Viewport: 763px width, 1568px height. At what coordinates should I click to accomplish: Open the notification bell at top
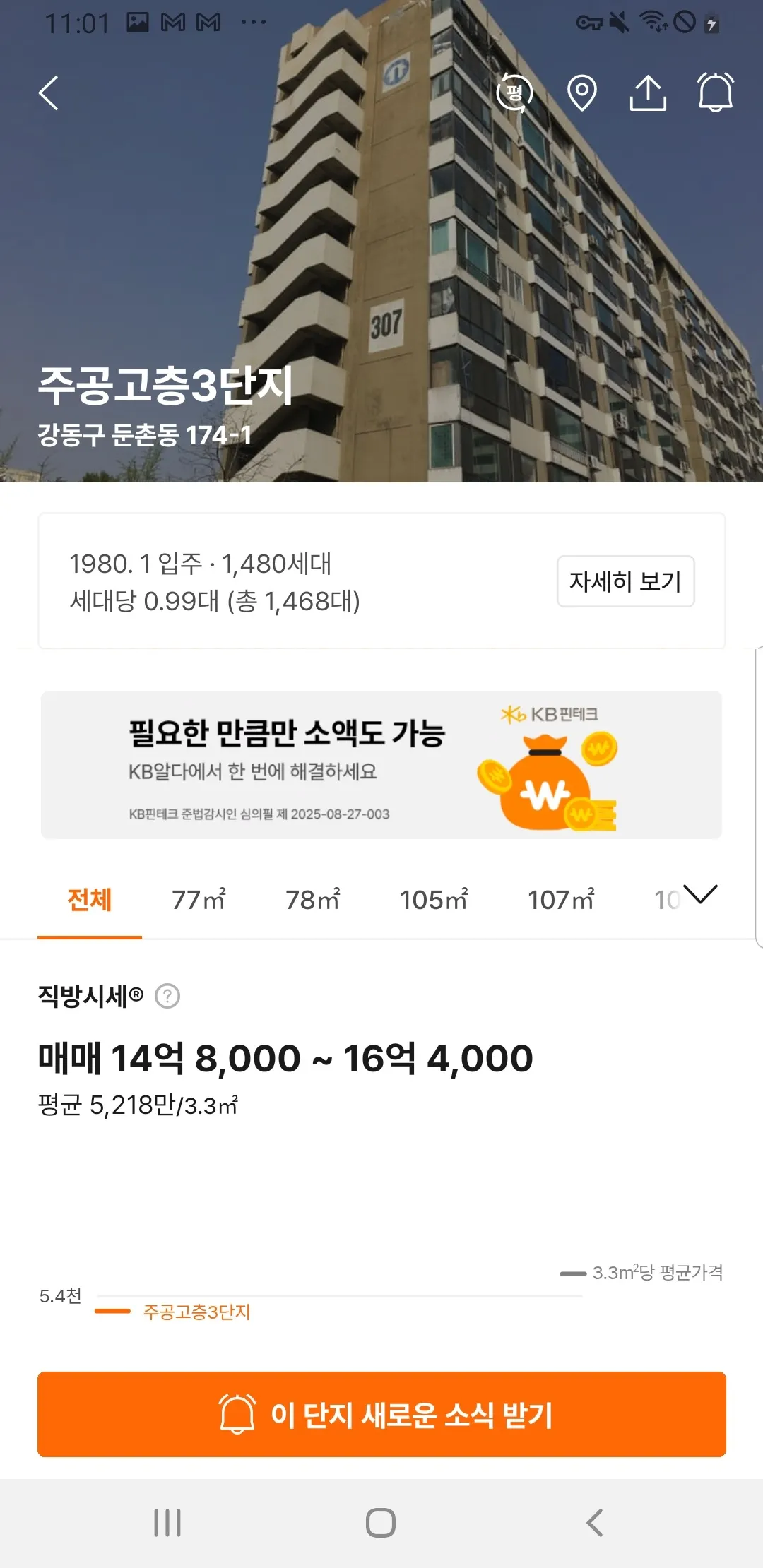(716, 93)
